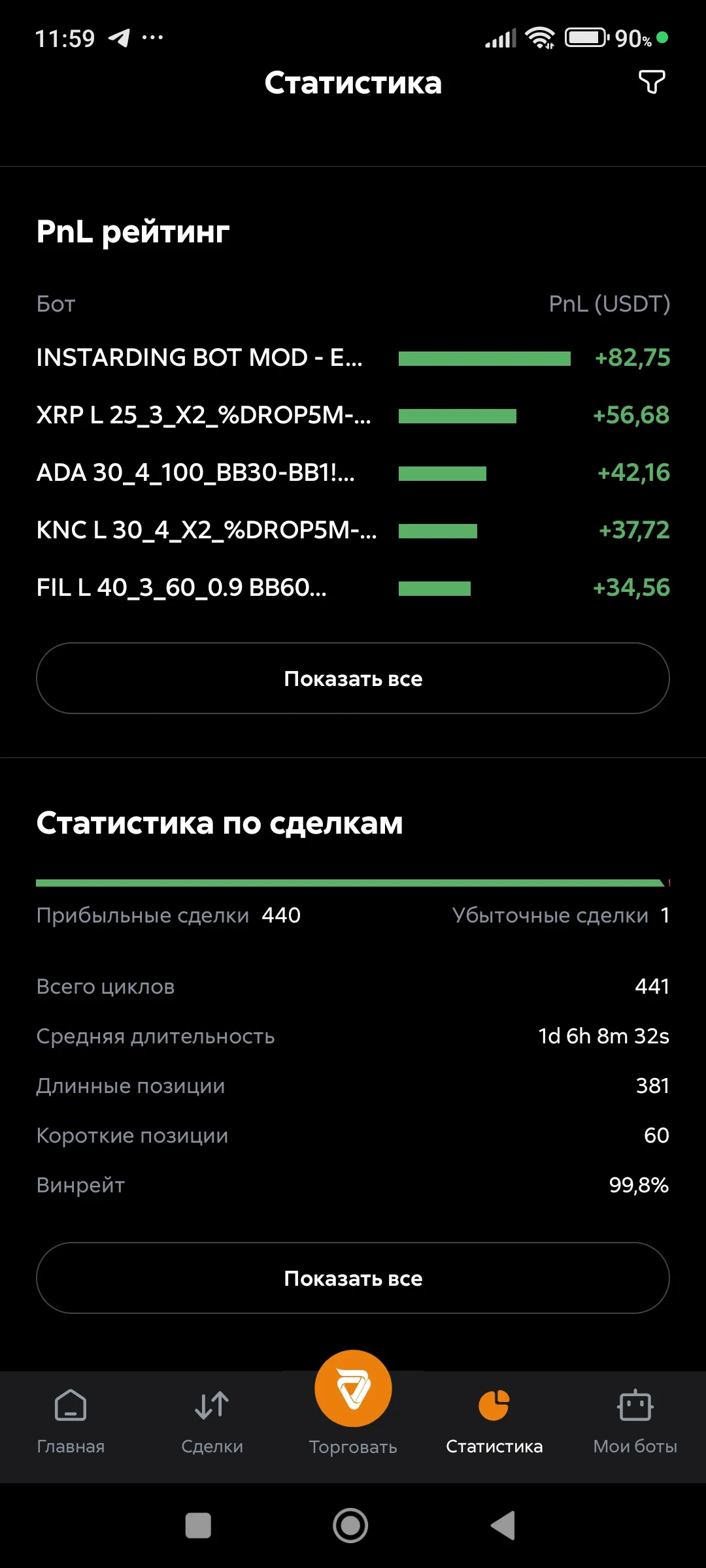The height and width of the screenshot is (1568, 706).
Task: Tap the Android recent apps square button
Action: (x=199, y=1527)
